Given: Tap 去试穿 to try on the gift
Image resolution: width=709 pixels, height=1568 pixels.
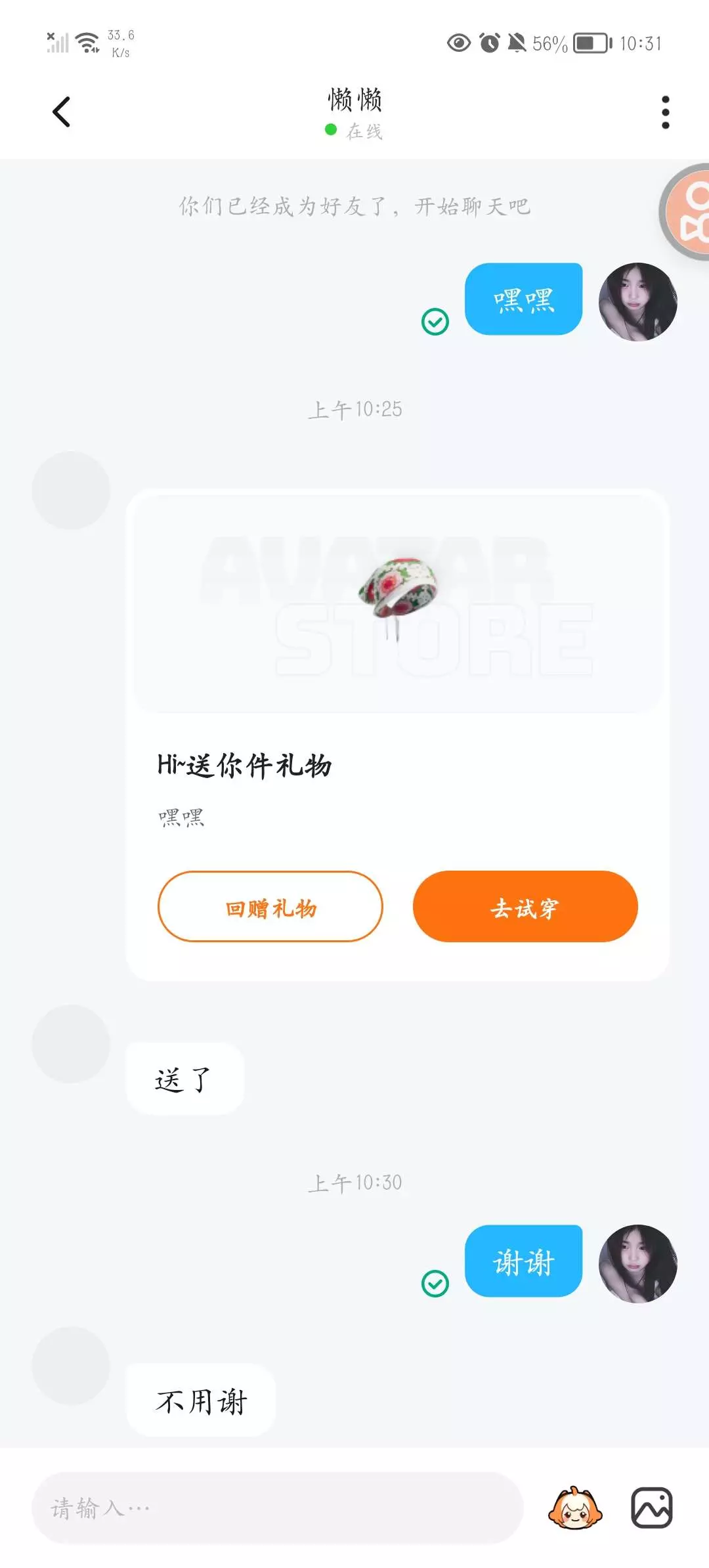Looking at the screenshot, I should pos(525,906).
